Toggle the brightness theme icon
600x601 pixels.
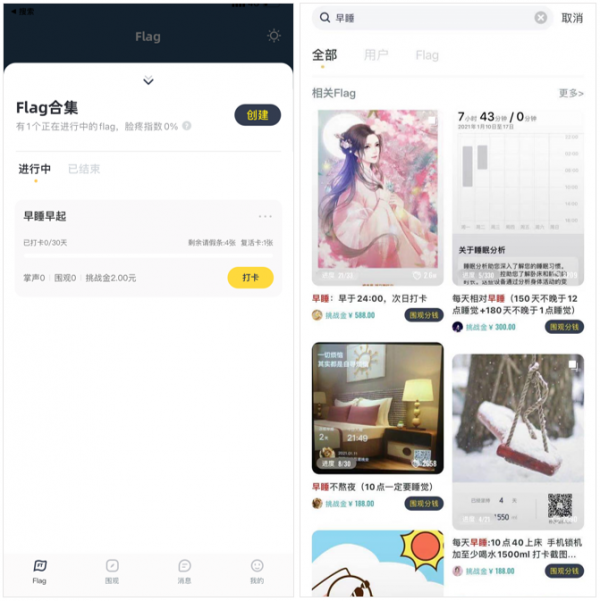click(274, 37)
